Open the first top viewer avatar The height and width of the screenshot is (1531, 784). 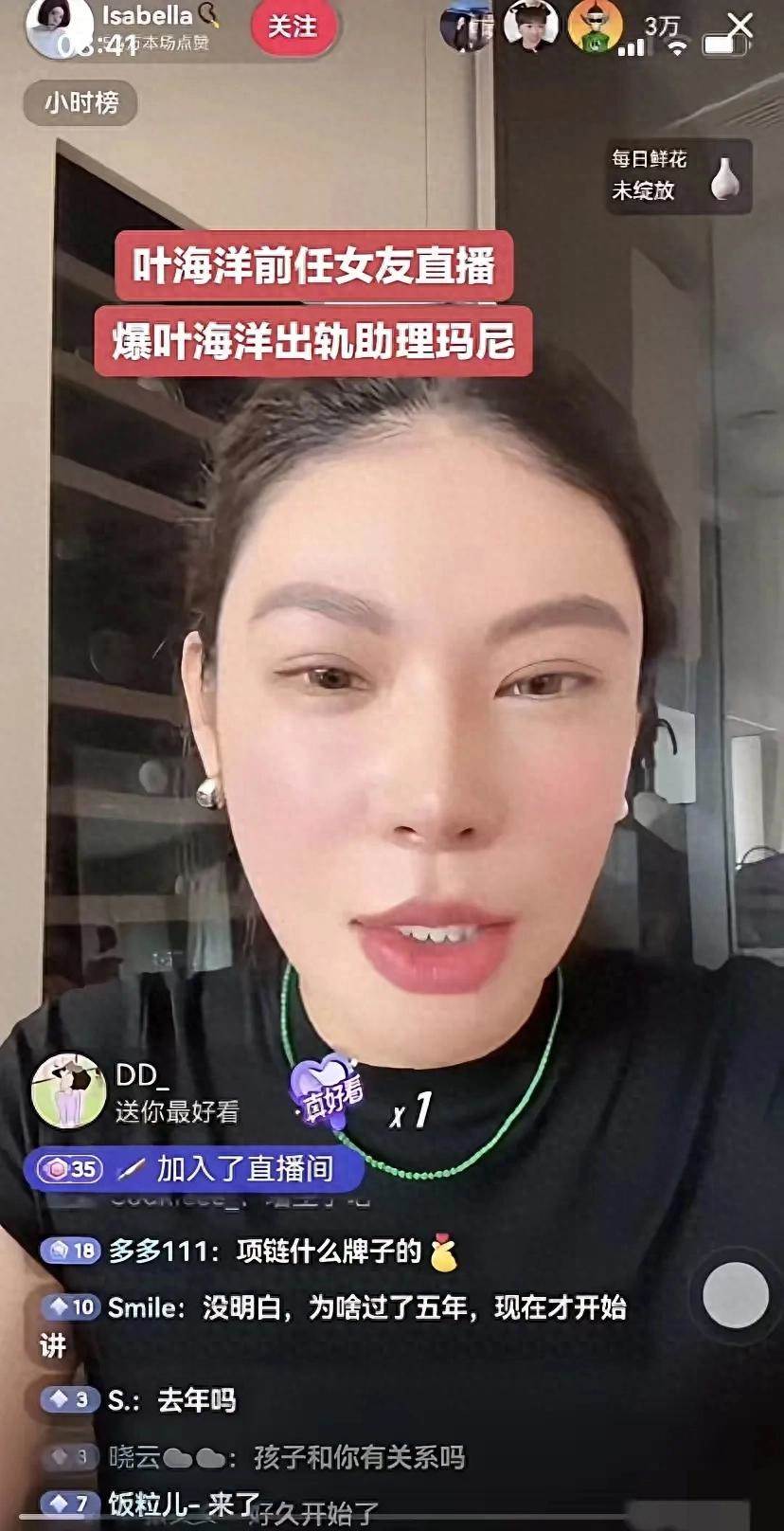(x=468, y=27)
